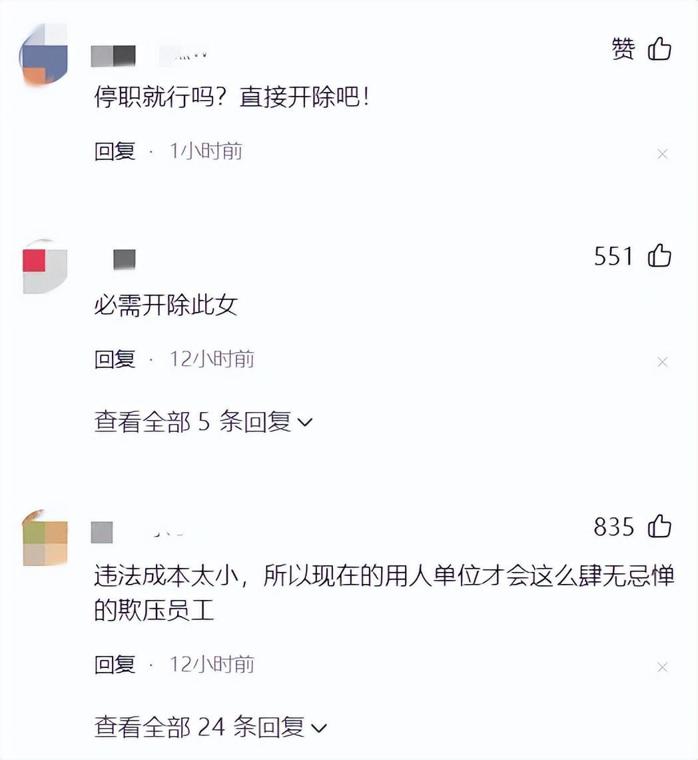Expand 查看全部 24 条回复
This screenshot has height=760, width=698.
(210, 727)
